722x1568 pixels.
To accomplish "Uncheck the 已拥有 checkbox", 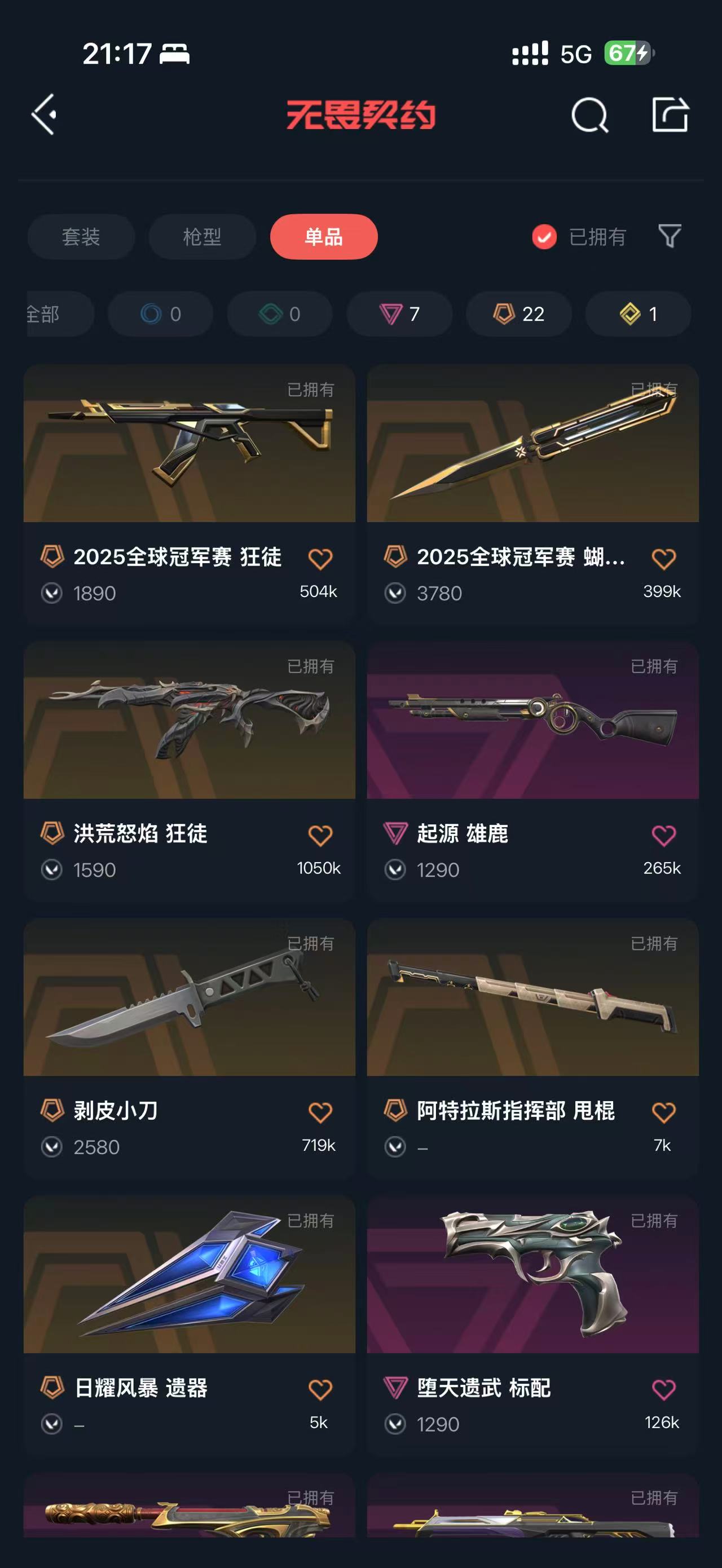I will [x=544, y=237].
